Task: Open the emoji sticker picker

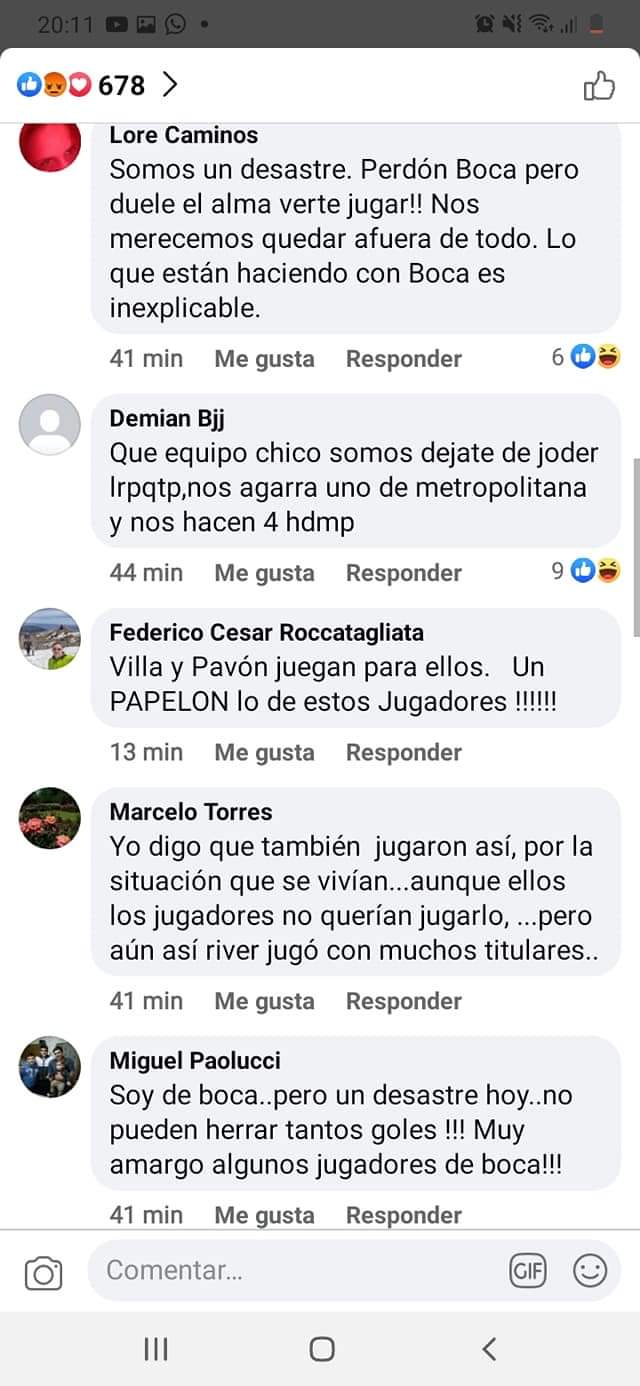Action: click(590, 1271)
